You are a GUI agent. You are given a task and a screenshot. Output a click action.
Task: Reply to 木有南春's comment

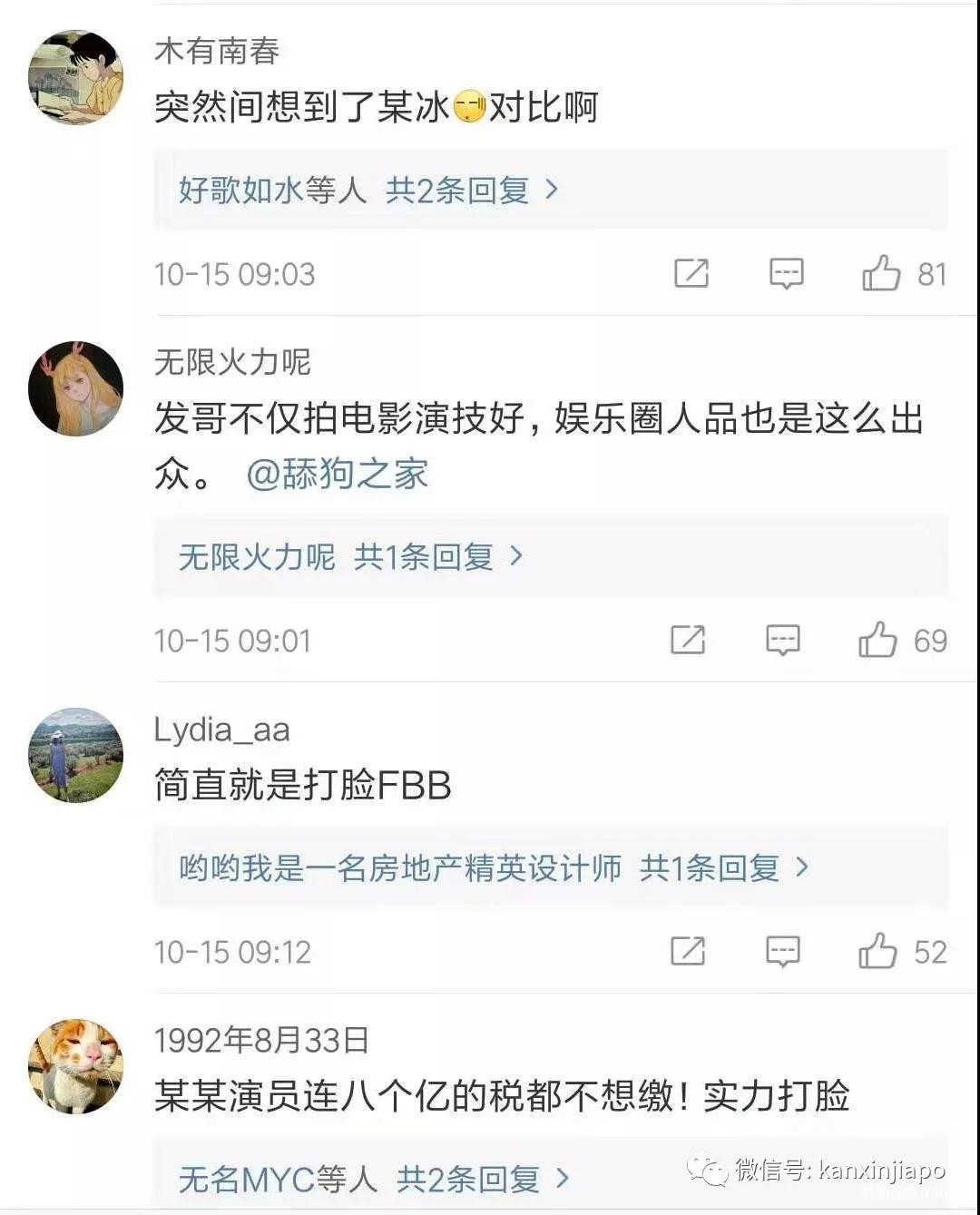coord(786,273)
